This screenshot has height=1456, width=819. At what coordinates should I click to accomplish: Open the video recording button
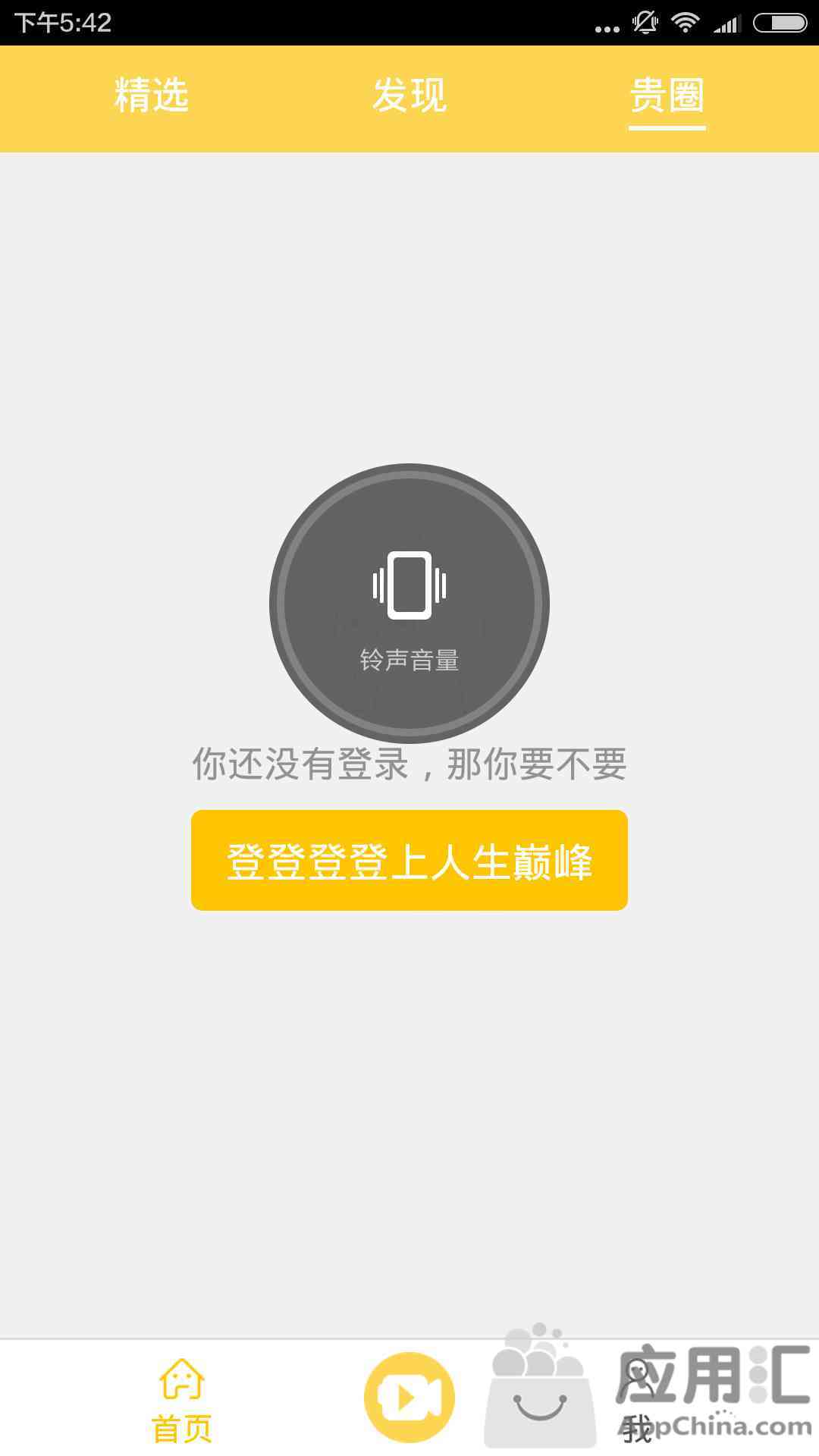pos(409,1397)
